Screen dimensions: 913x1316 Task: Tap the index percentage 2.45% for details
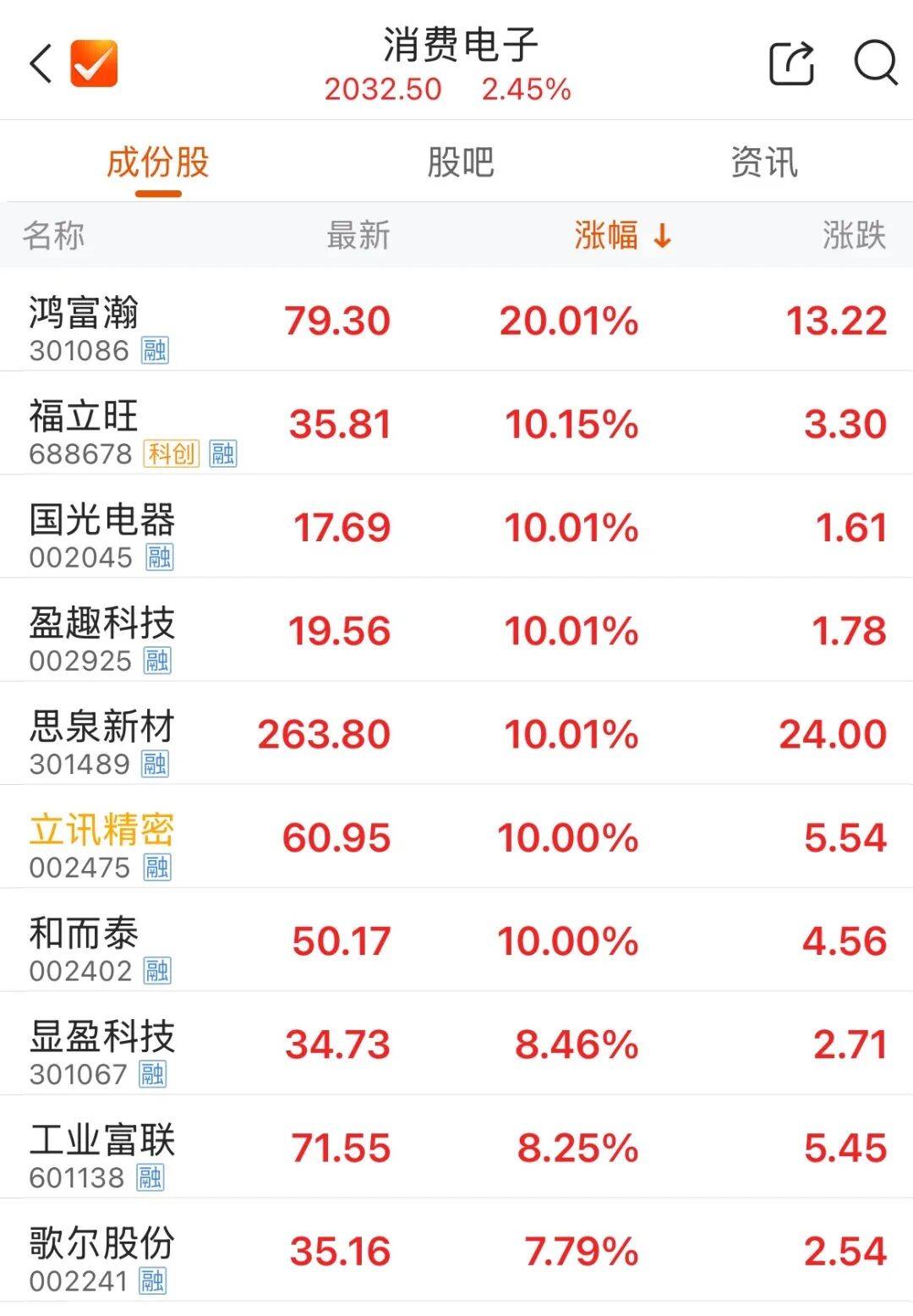[x=528, y=88]
